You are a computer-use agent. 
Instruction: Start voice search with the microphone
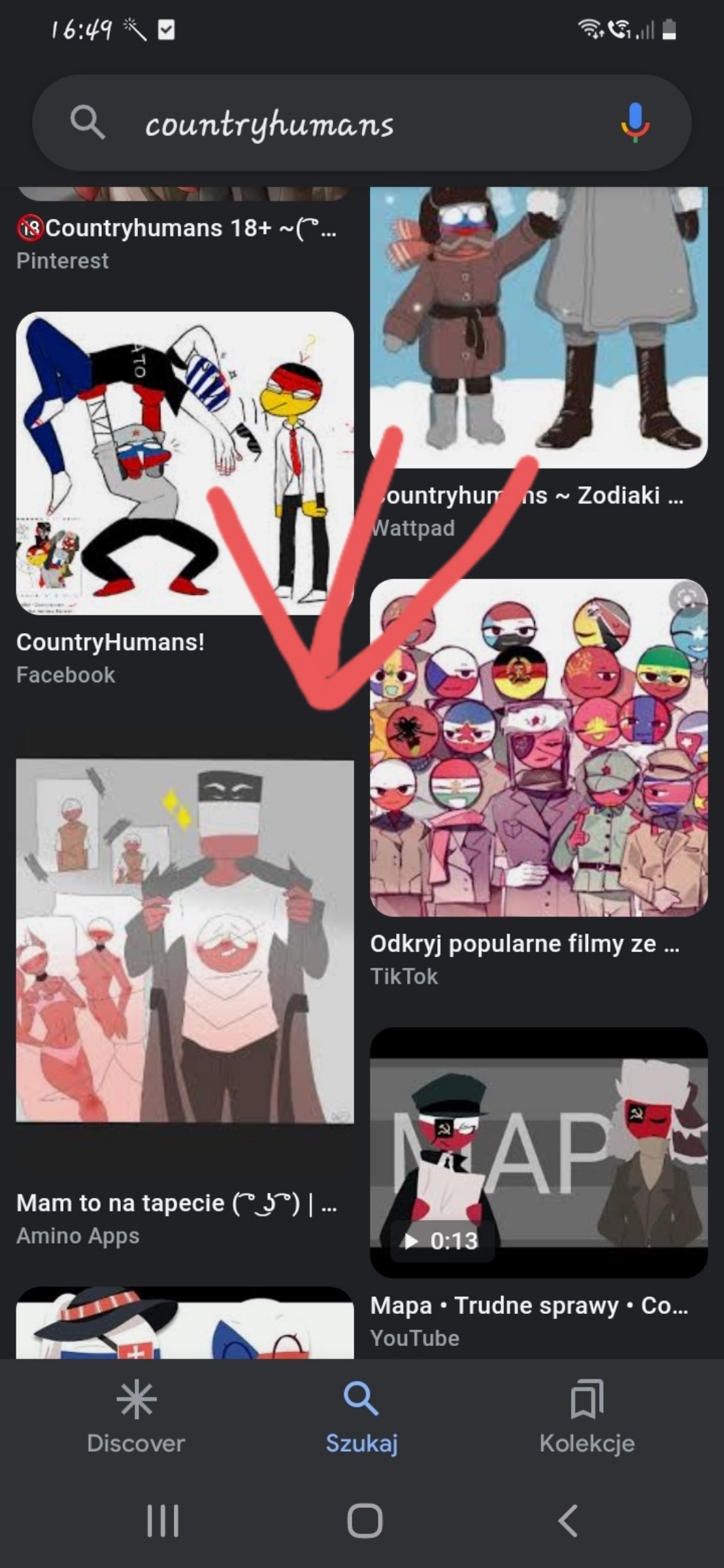pyautogui.click(x=635, y=123)
